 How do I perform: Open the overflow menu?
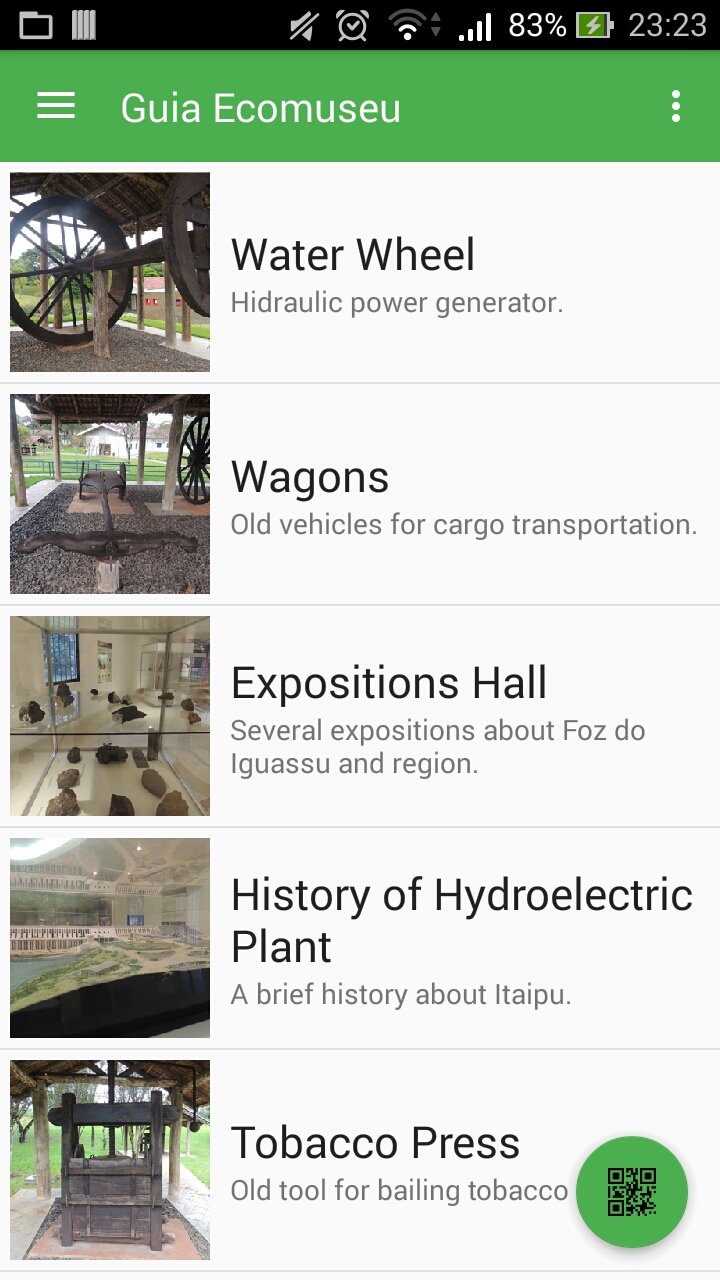point(676,107)
